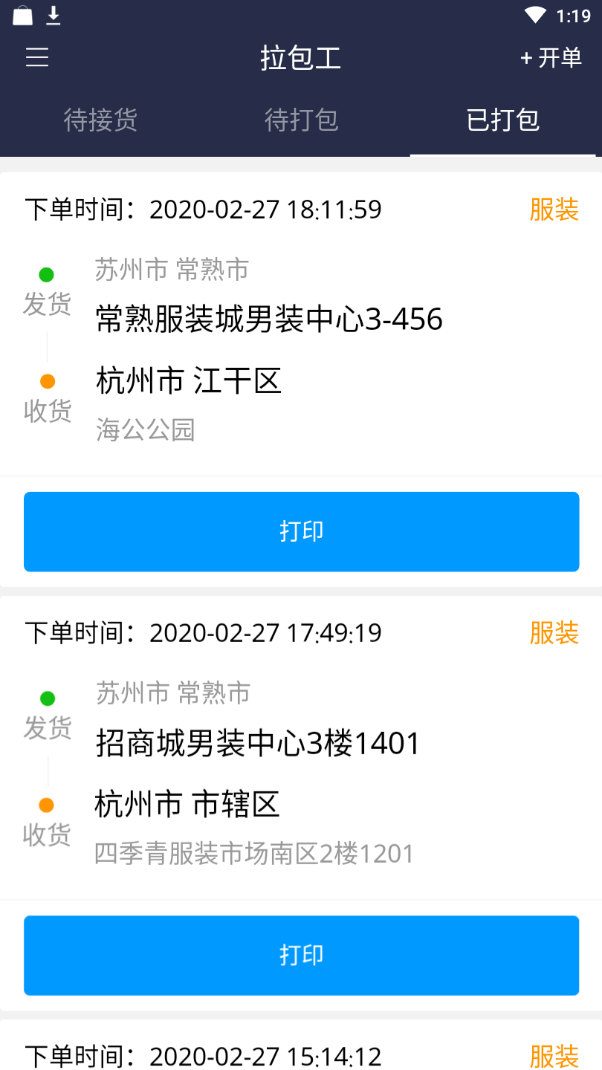Open the order placed at 15:14:12
Screen dimensions: 602x1070
[x=265, y=1055]
